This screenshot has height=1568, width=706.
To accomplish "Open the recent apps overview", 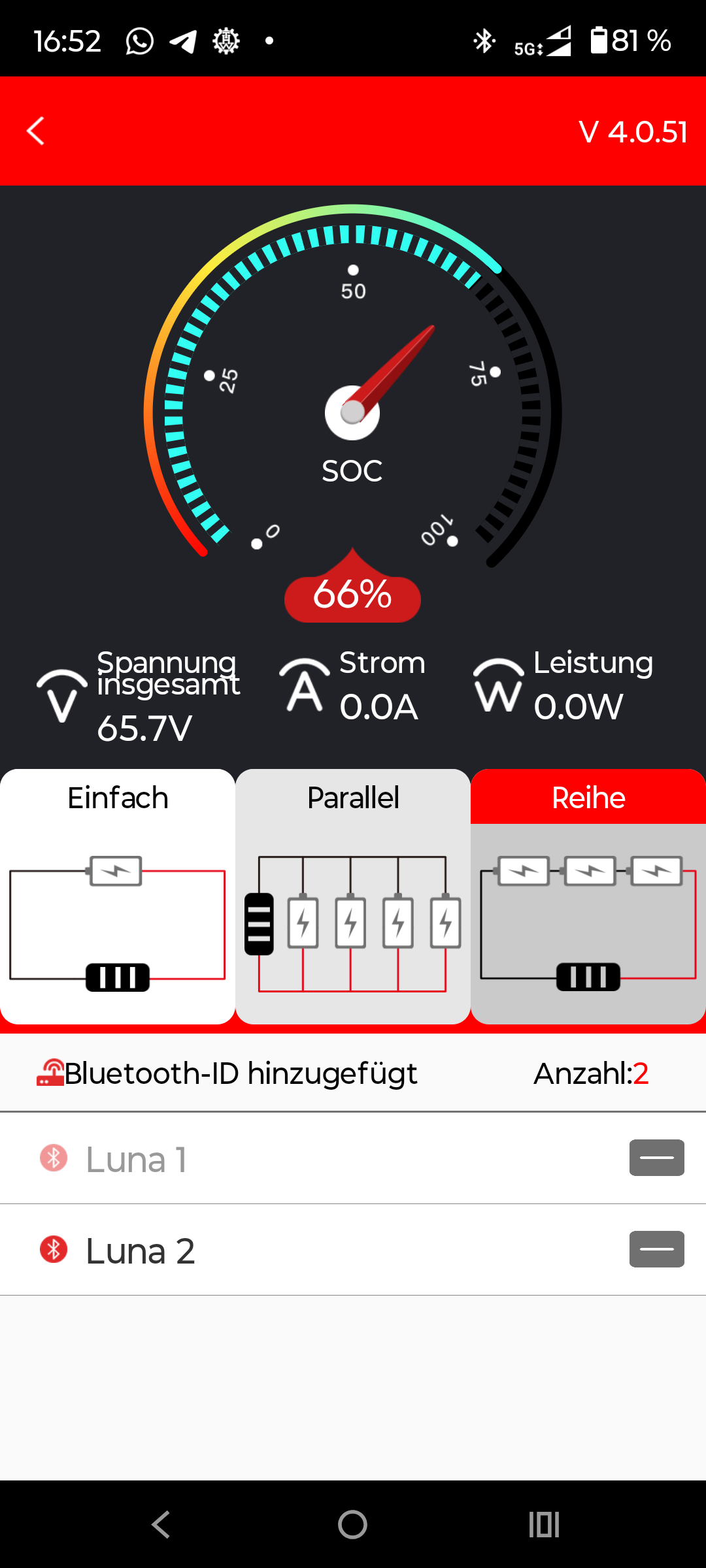I will [544, 1525].
